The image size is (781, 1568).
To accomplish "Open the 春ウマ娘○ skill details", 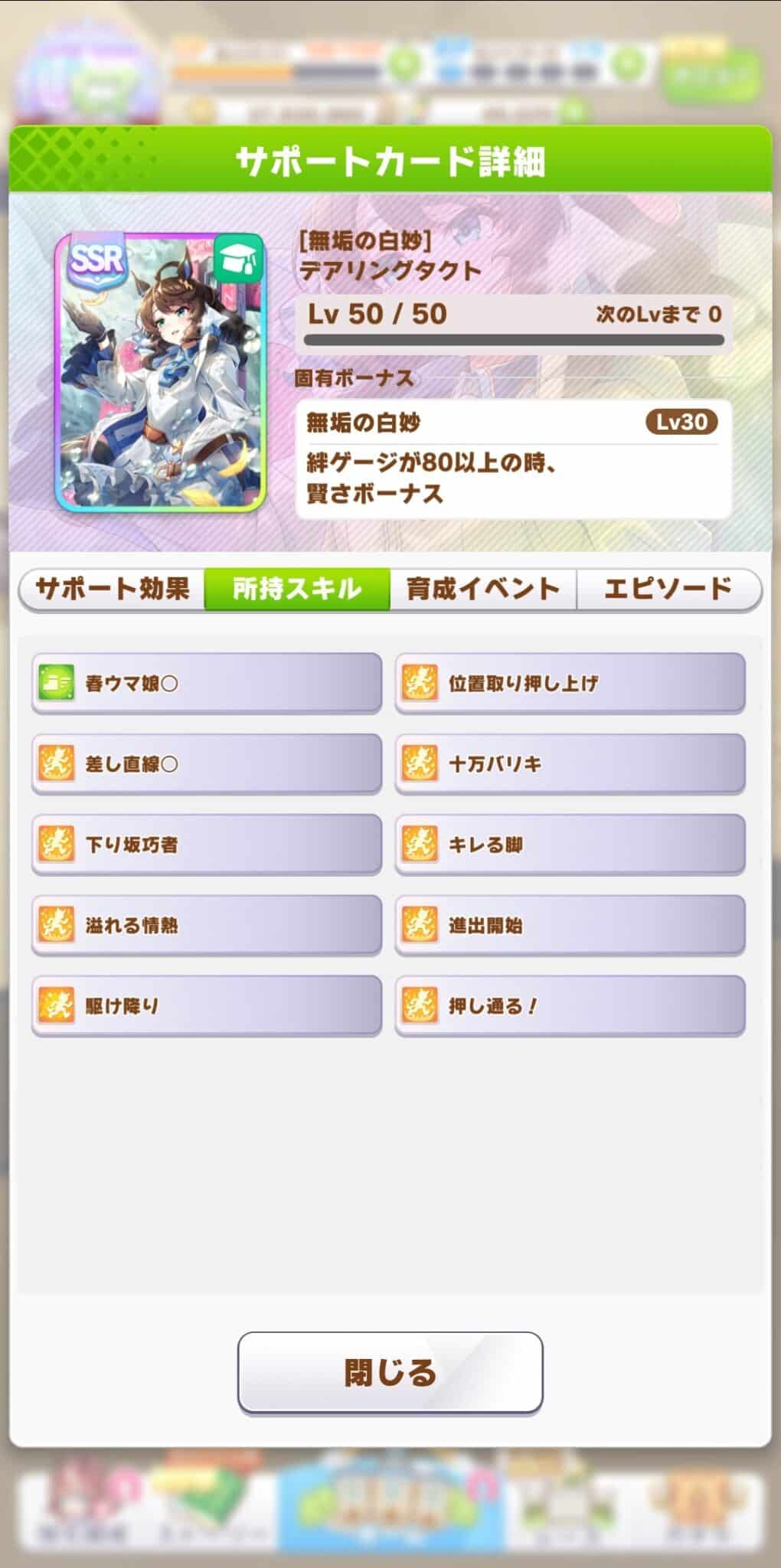I will (x=207, y=682).
